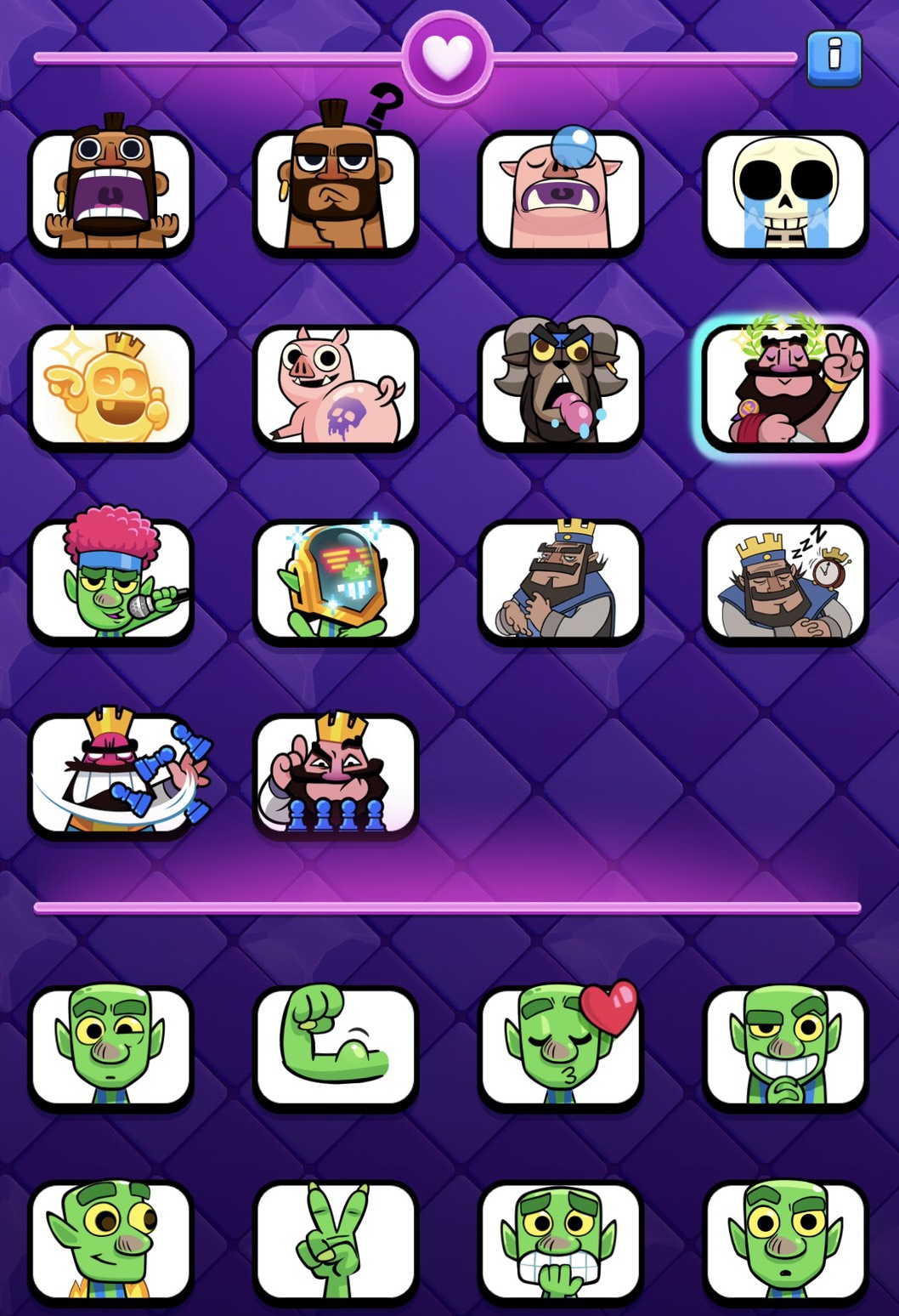Choose the winking goblin emote
Viewport: 899px width, 1316px height.
(x=111, y=1047)
